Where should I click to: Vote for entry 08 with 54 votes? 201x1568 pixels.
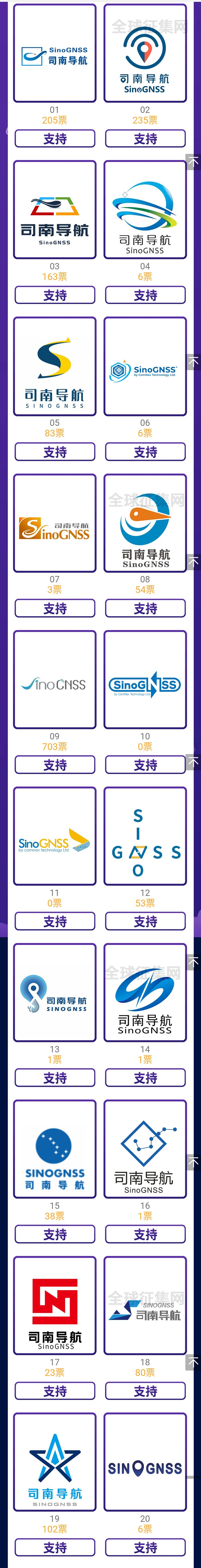(x=145, y=608)
